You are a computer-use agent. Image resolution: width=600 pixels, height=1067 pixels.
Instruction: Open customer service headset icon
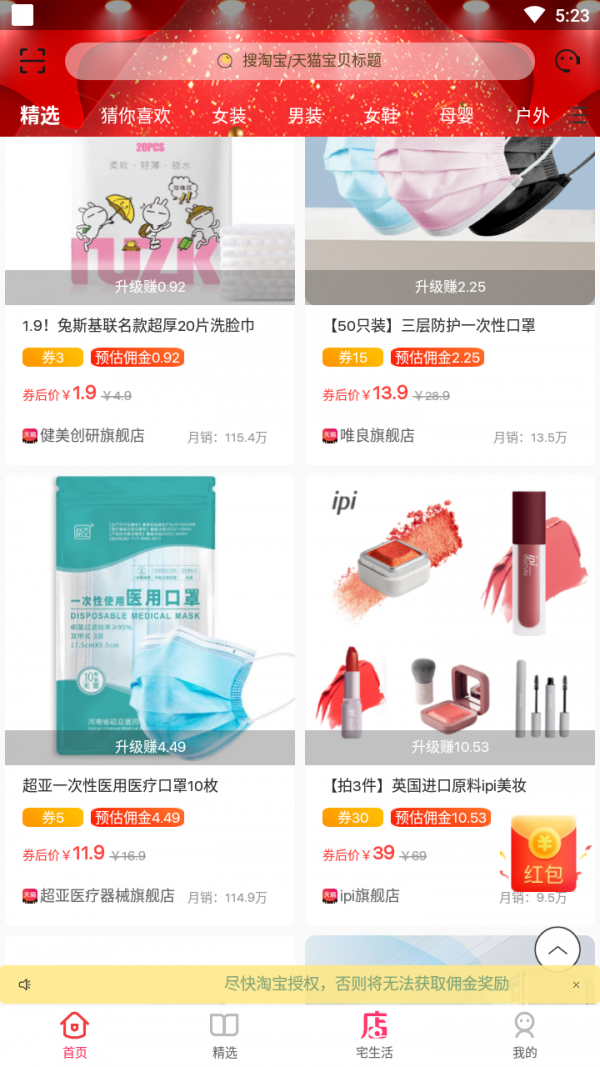pos(567,61)
